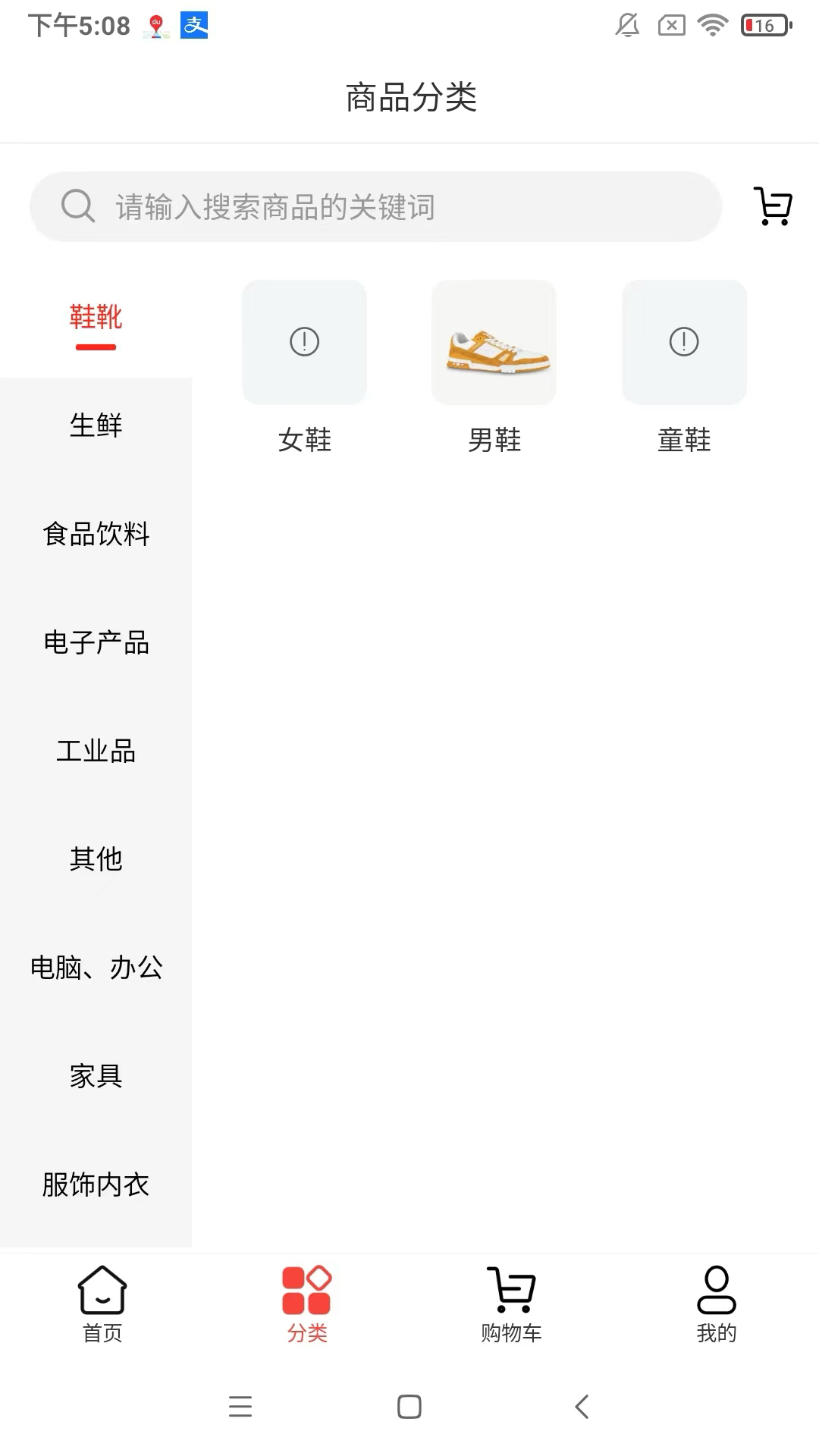Open the 工业品 category
The image size is (819, 1456).
click(x=96, y=751)
